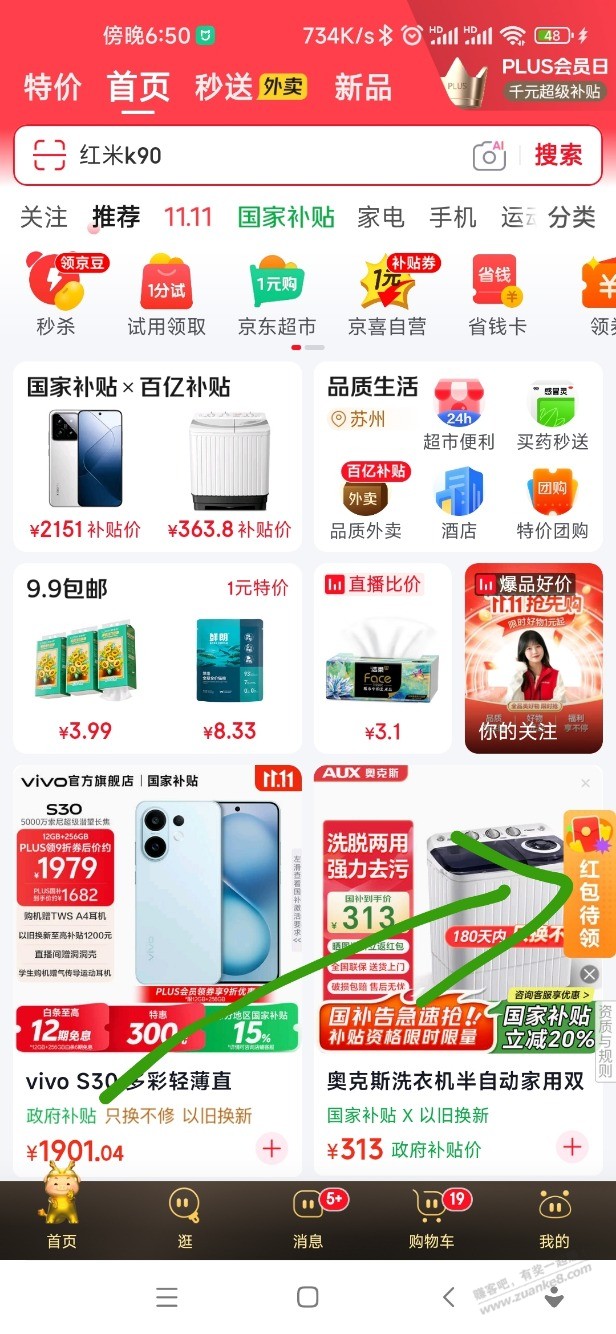This screenshot has width=616, height=1334.
Task: Open the 消息 tab
Action: pos(308,1216)
